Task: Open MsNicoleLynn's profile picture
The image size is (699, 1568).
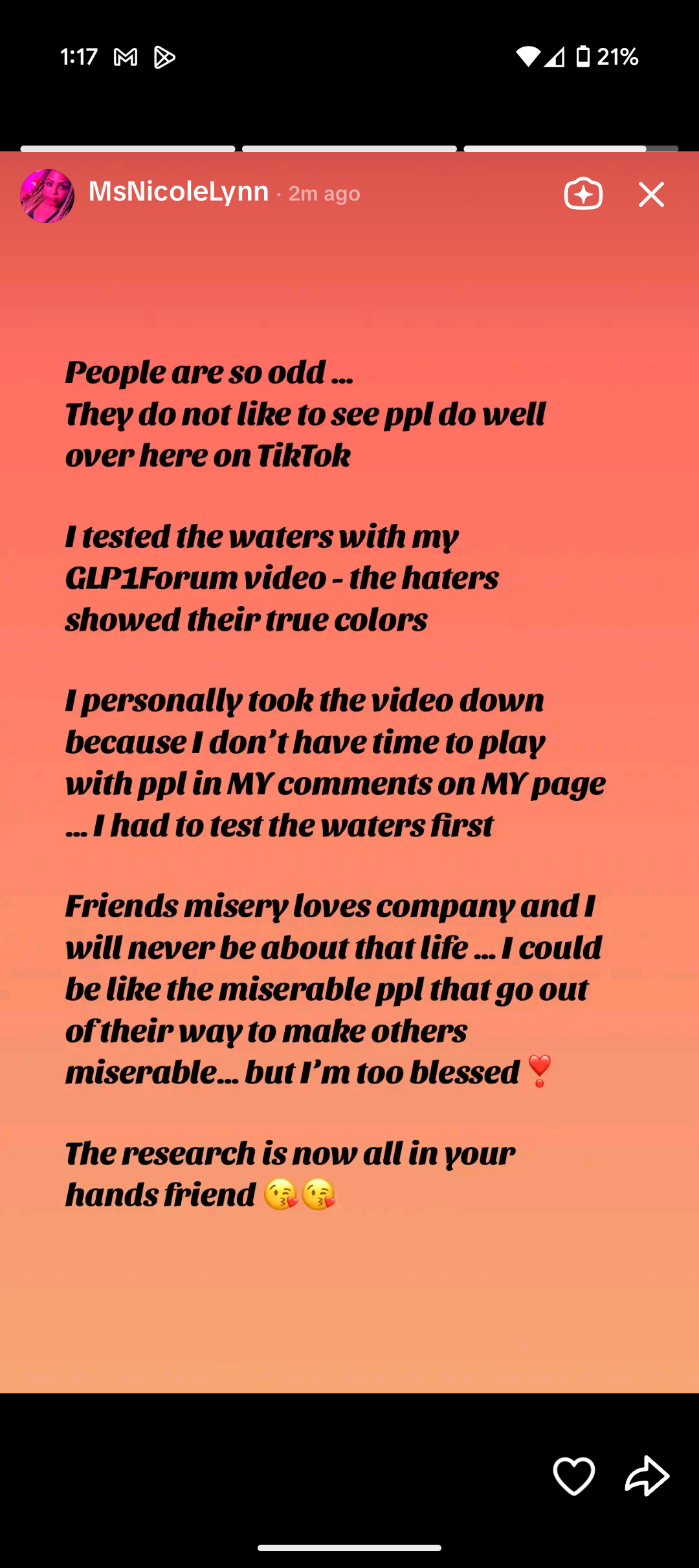Action: (x=47, y=195)
